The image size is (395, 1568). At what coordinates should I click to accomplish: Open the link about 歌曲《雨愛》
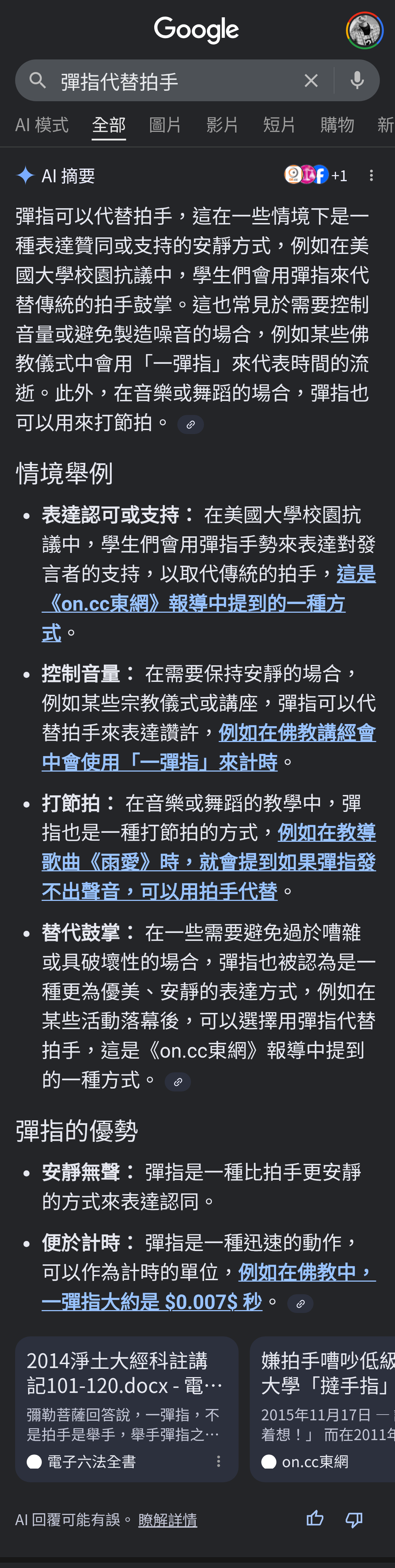click(207, 862)
